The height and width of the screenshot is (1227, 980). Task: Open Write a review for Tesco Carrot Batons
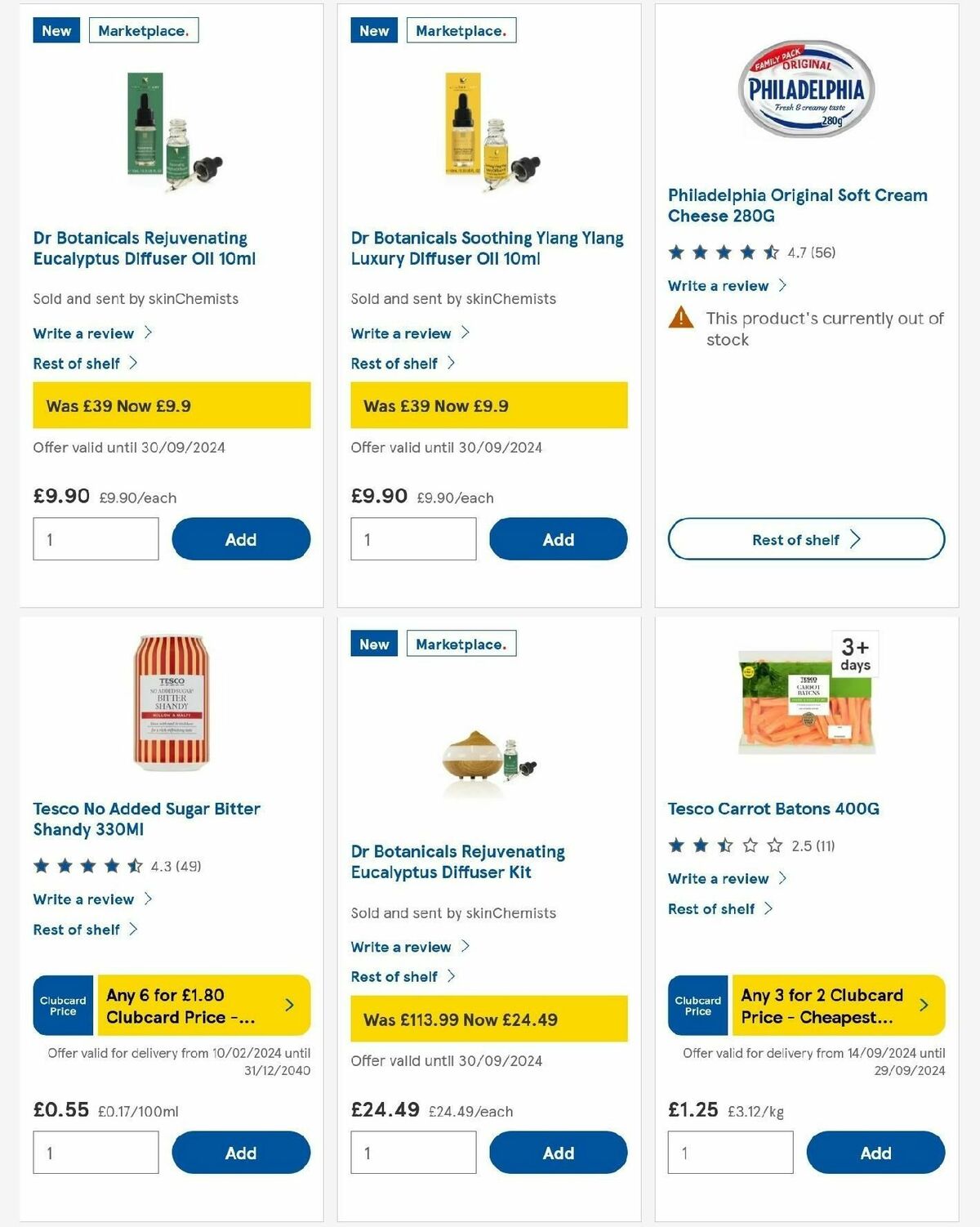tap(718, 878)
